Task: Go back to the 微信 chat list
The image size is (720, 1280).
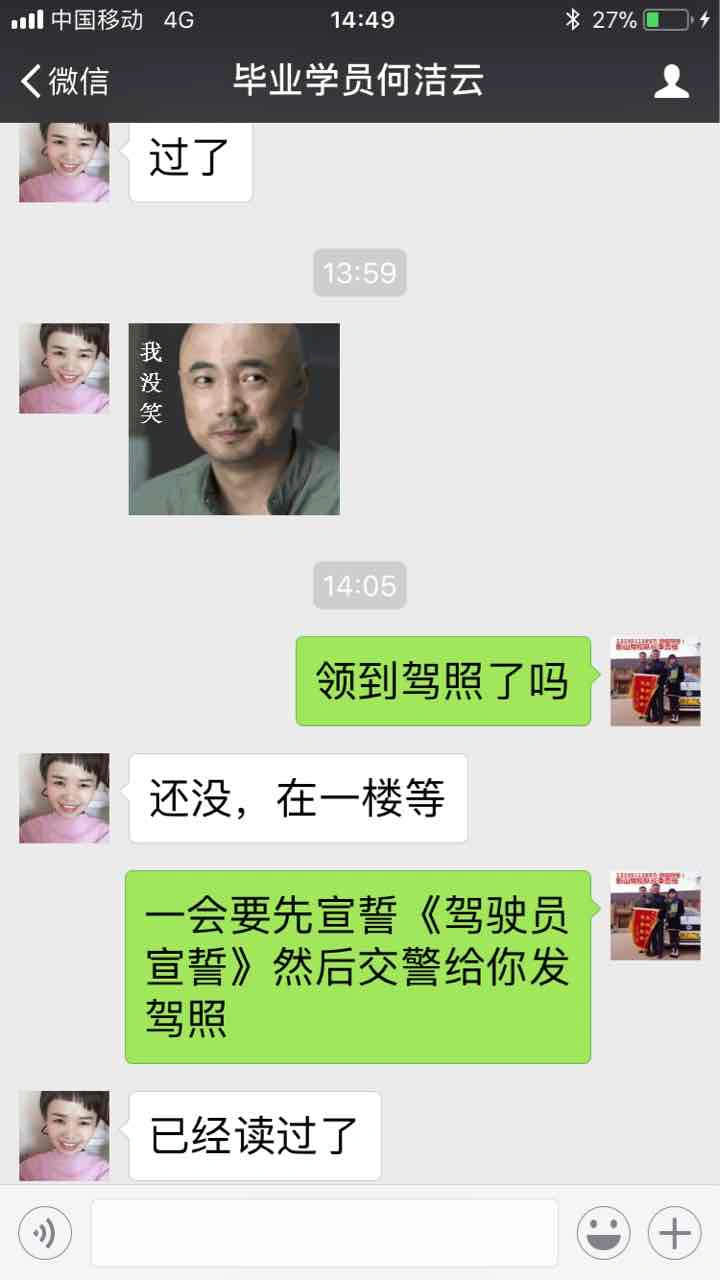Action: pyautogui.click(x=65, y=81)
